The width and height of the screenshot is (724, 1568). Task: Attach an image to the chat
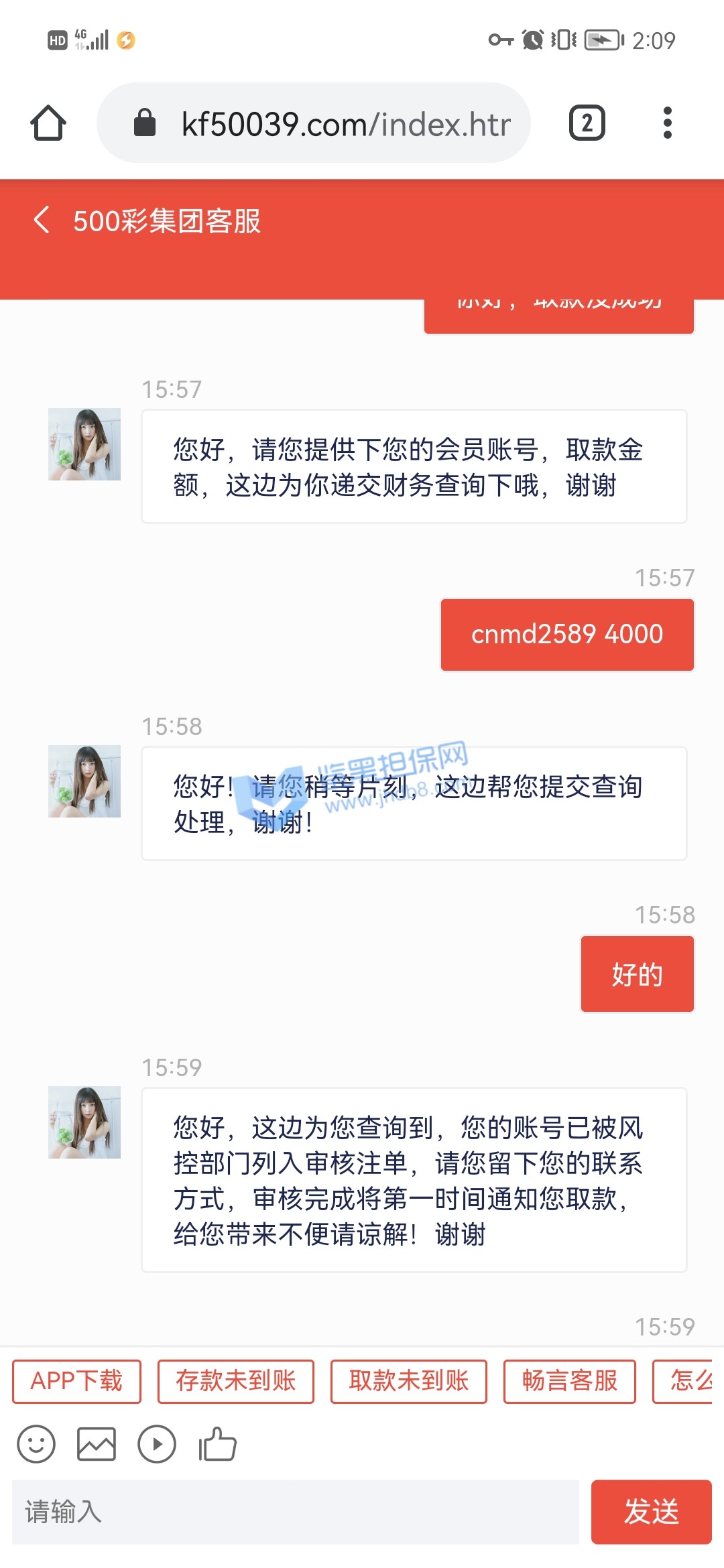(97, 1444)
